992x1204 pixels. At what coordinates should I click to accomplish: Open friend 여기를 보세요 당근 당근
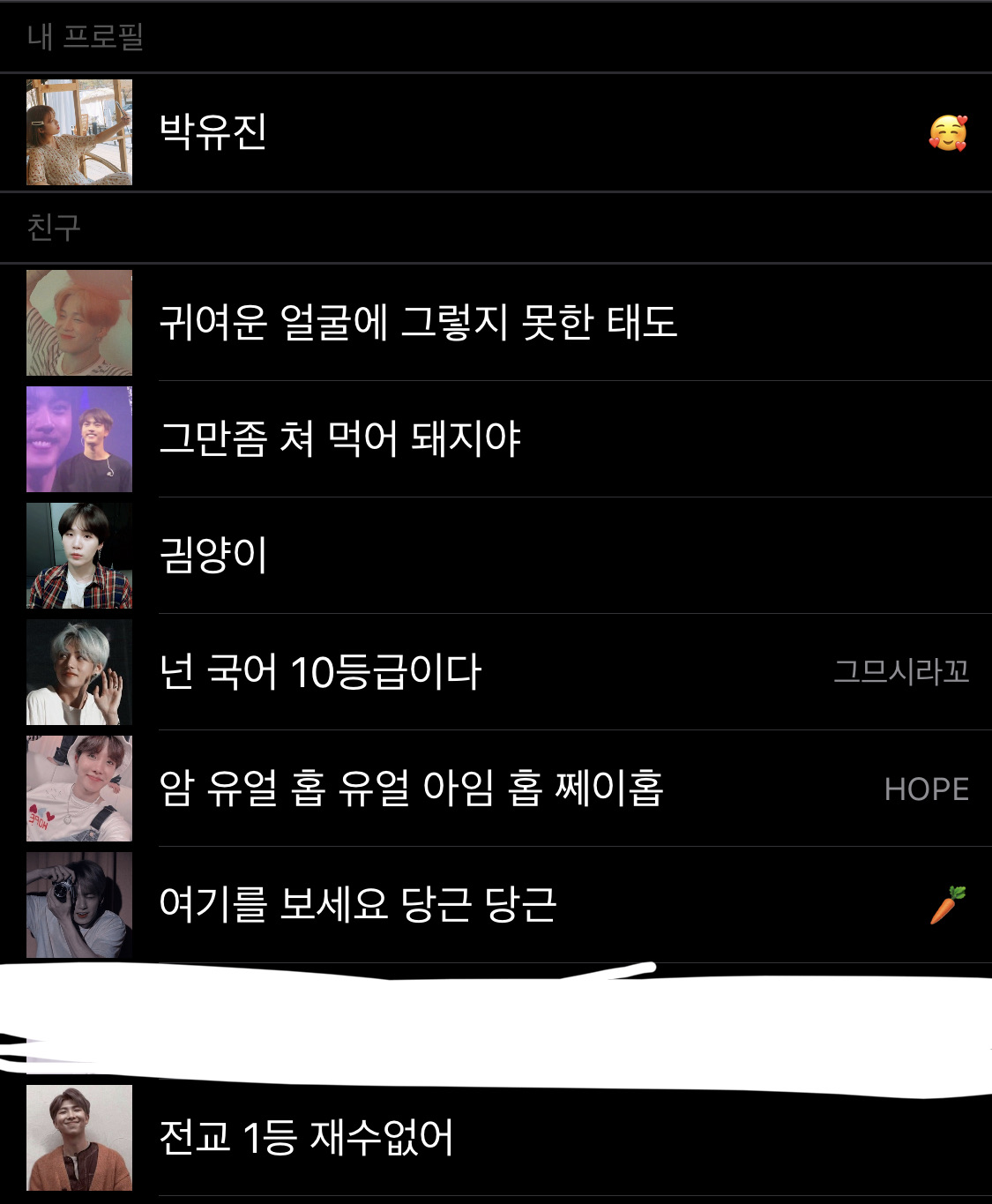click(x=357, y=905)
